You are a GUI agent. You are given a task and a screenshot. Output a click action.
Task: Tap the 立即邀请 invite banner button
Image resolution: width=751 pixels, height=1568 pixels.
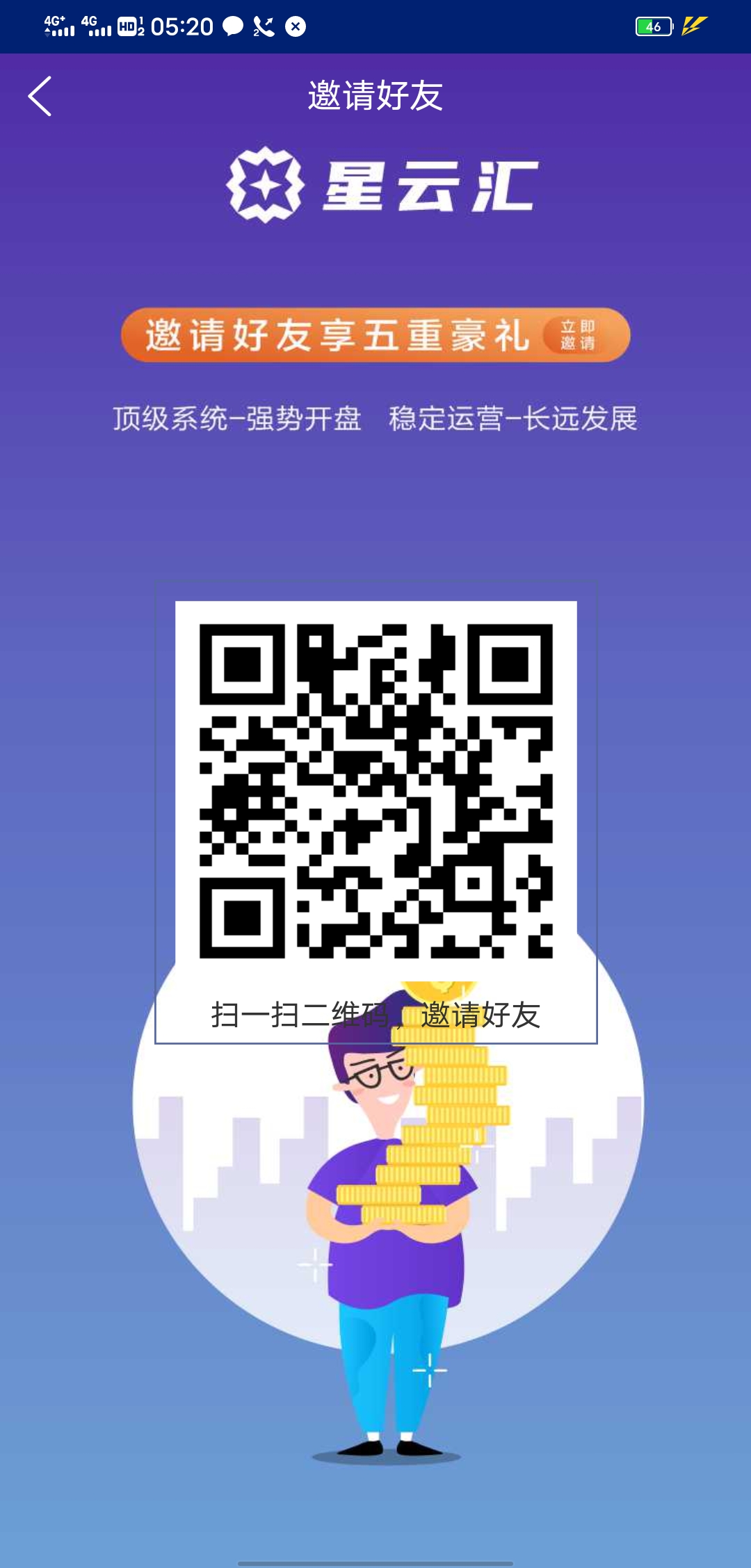tap(578, 335)
